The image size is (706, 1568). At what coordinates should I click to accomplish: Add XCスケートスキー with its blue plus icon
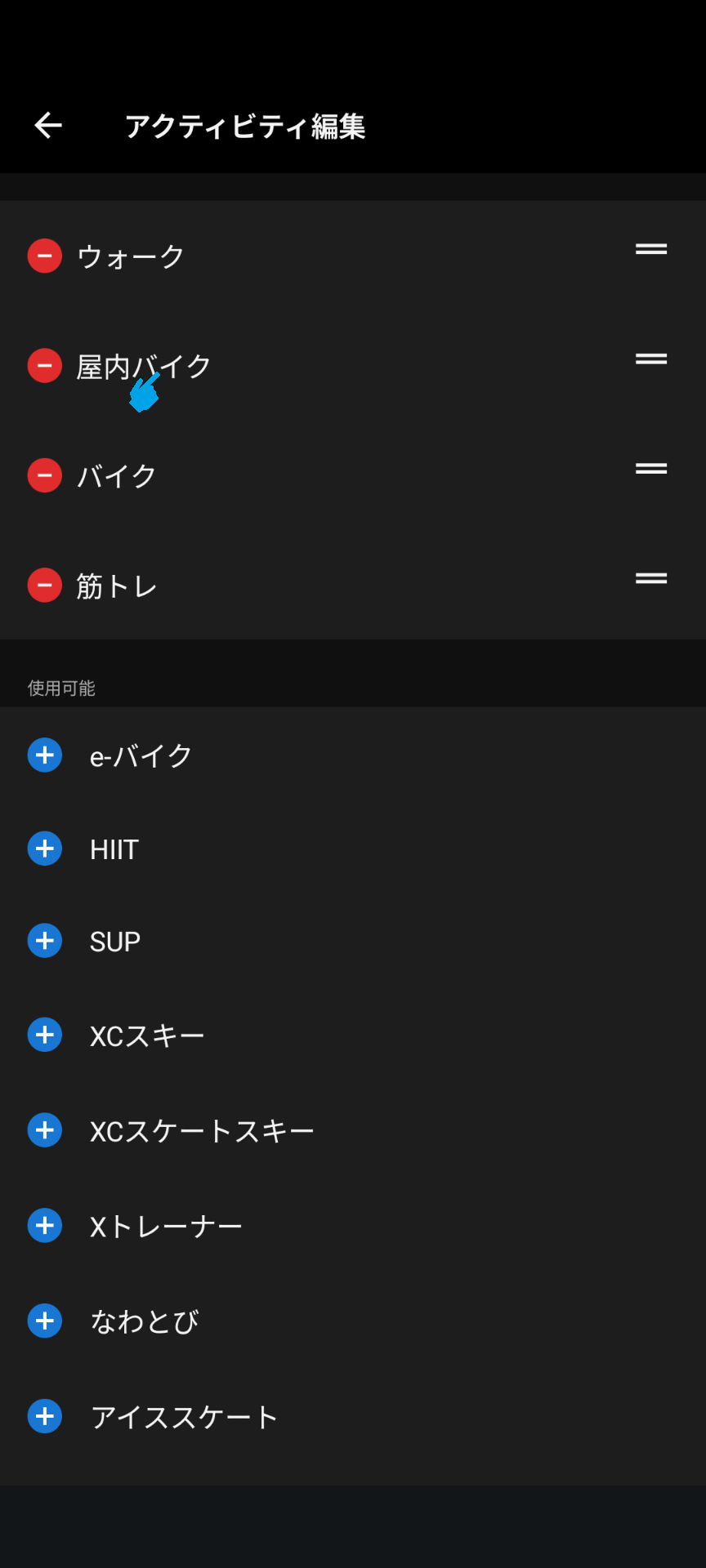(44, 1129)
